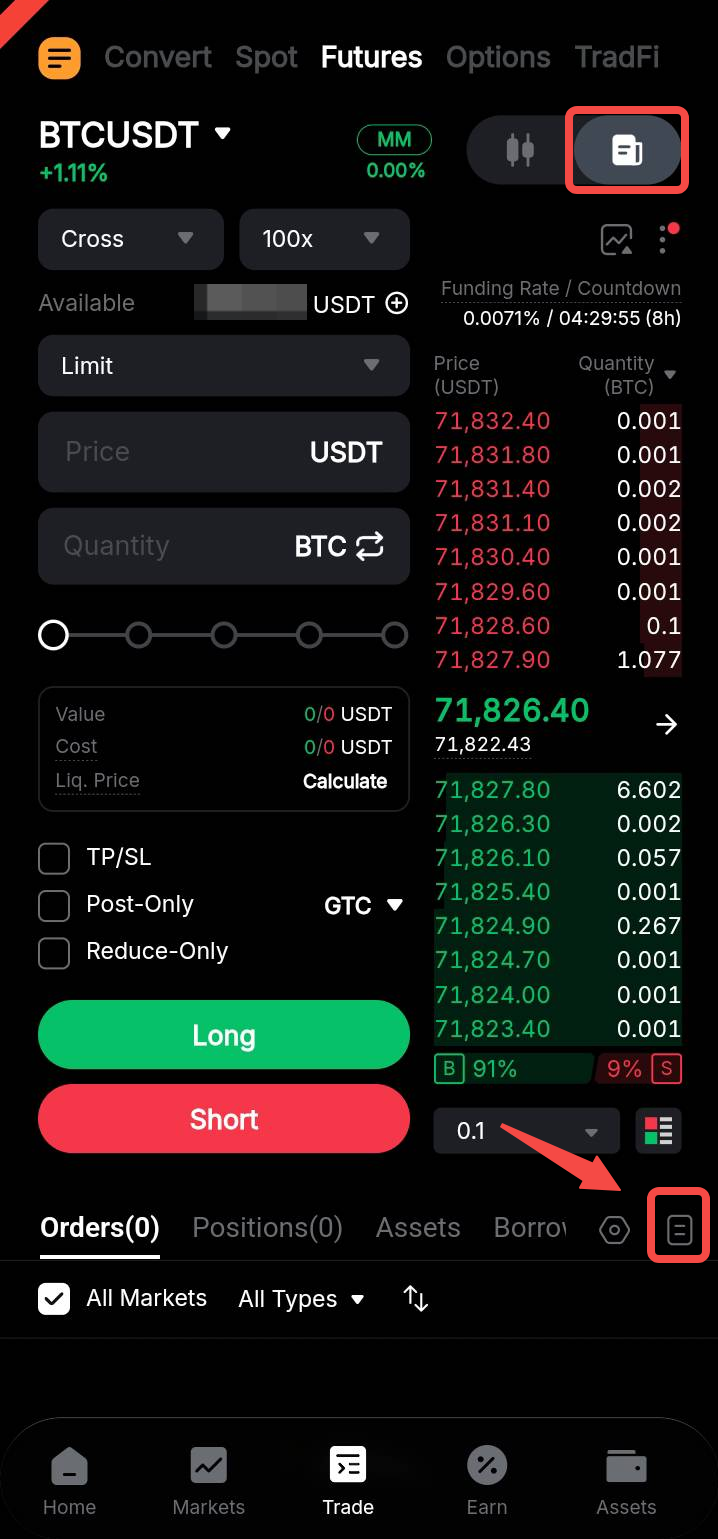This screenshot has height=1539, width=718.
Task: Select the Limit order type dropdown
Action: click(224, 366)
